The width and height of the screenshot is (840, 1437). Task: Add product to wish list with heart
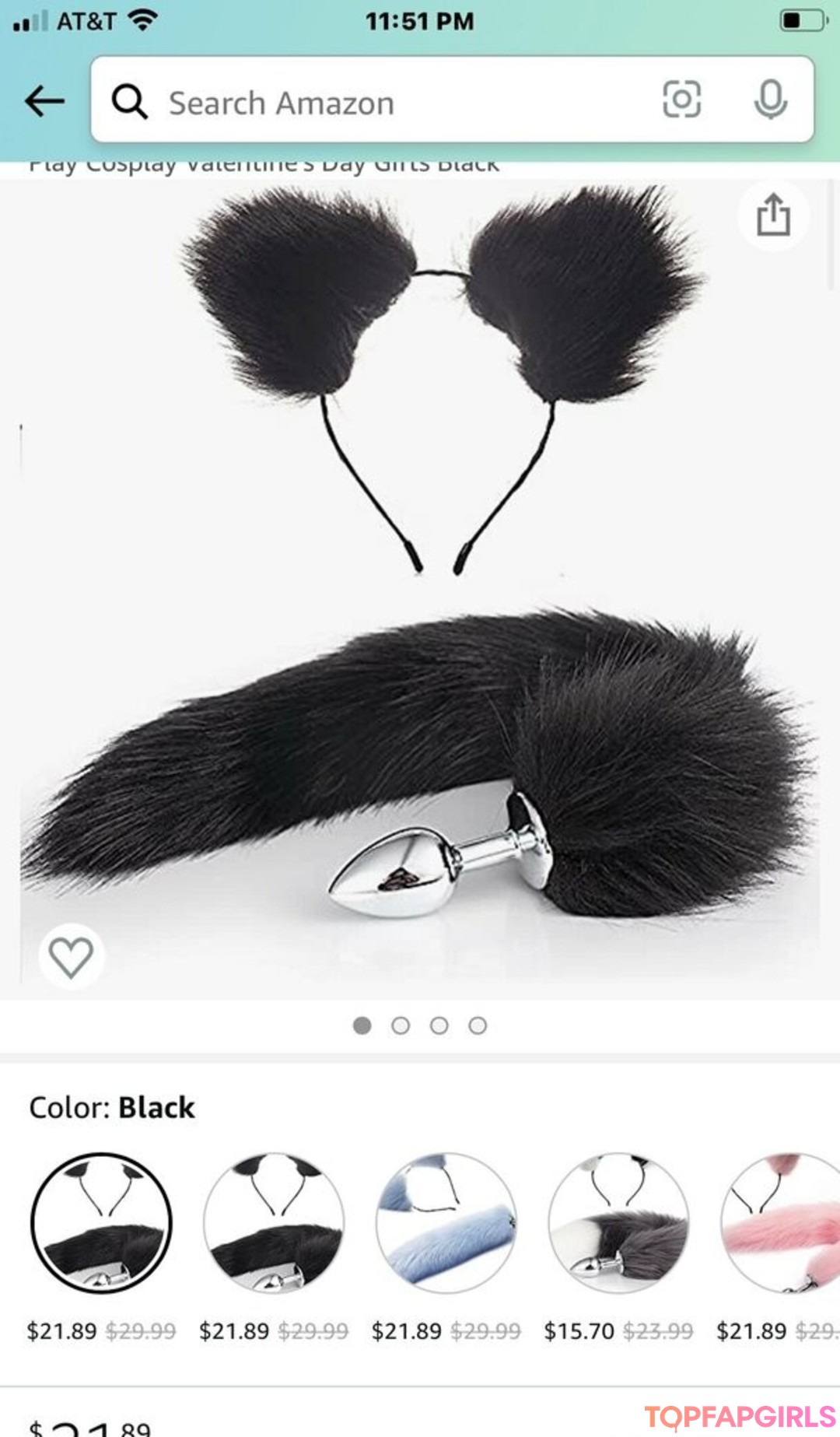click(x=71, y=955)
